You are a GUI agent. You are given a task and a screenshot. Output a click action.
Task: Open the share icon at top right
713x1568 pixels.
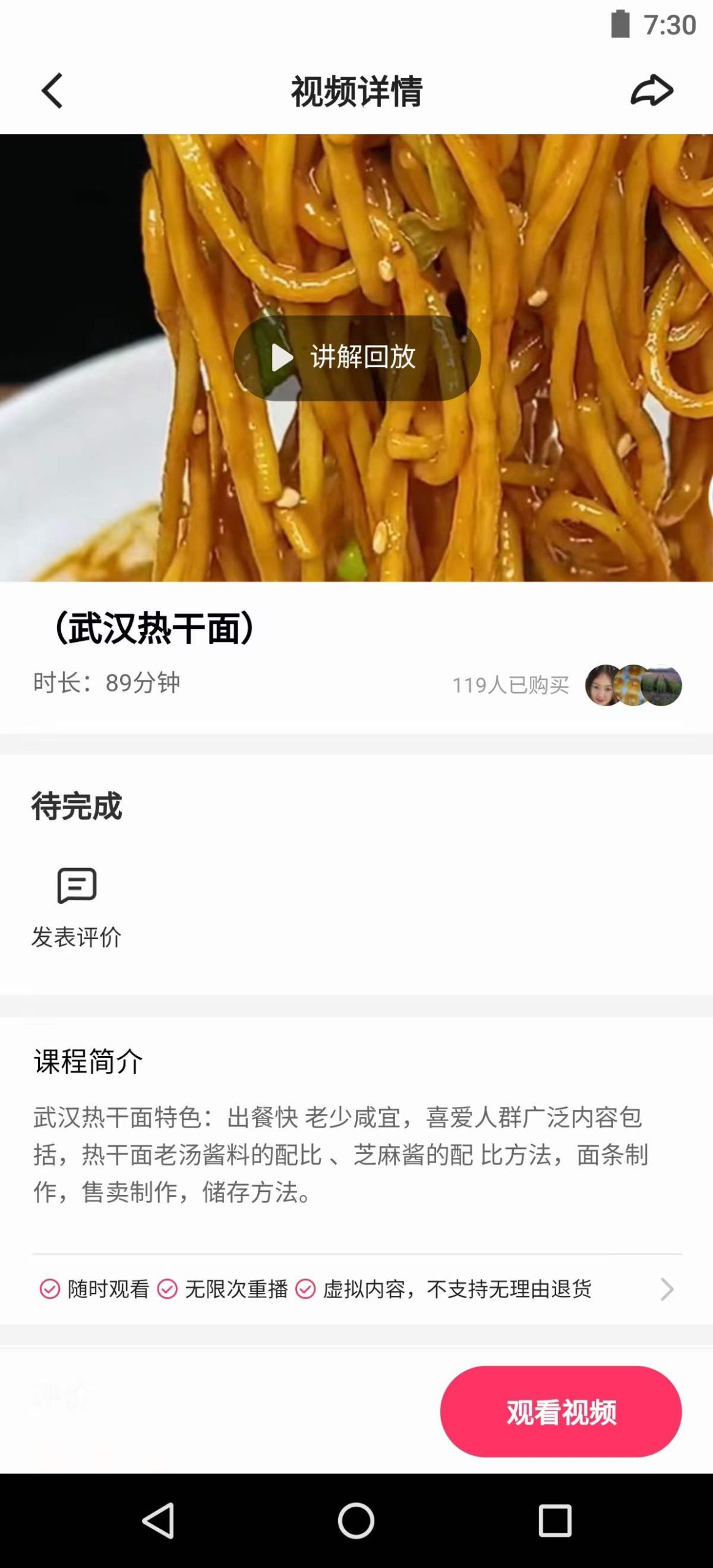651,91
